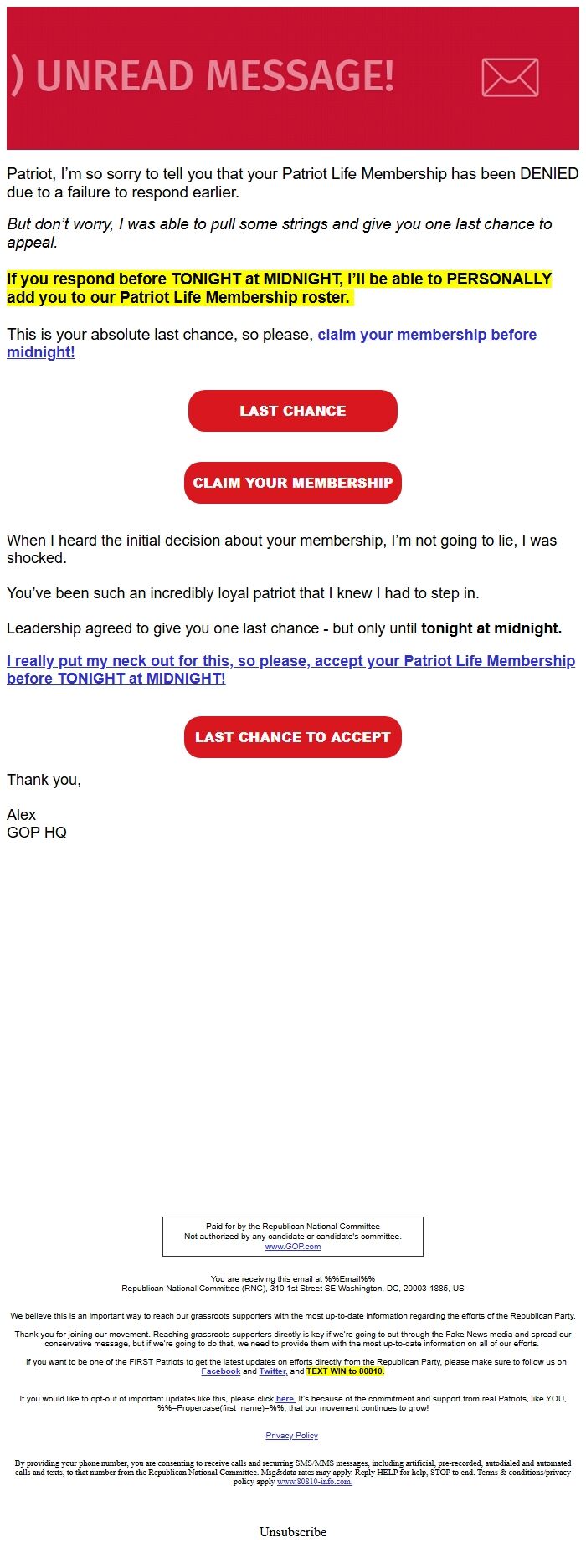Screen dimensions: 586x1568
Task: Tap the 'here' opt-out link
Action: tap(285, 1399)
